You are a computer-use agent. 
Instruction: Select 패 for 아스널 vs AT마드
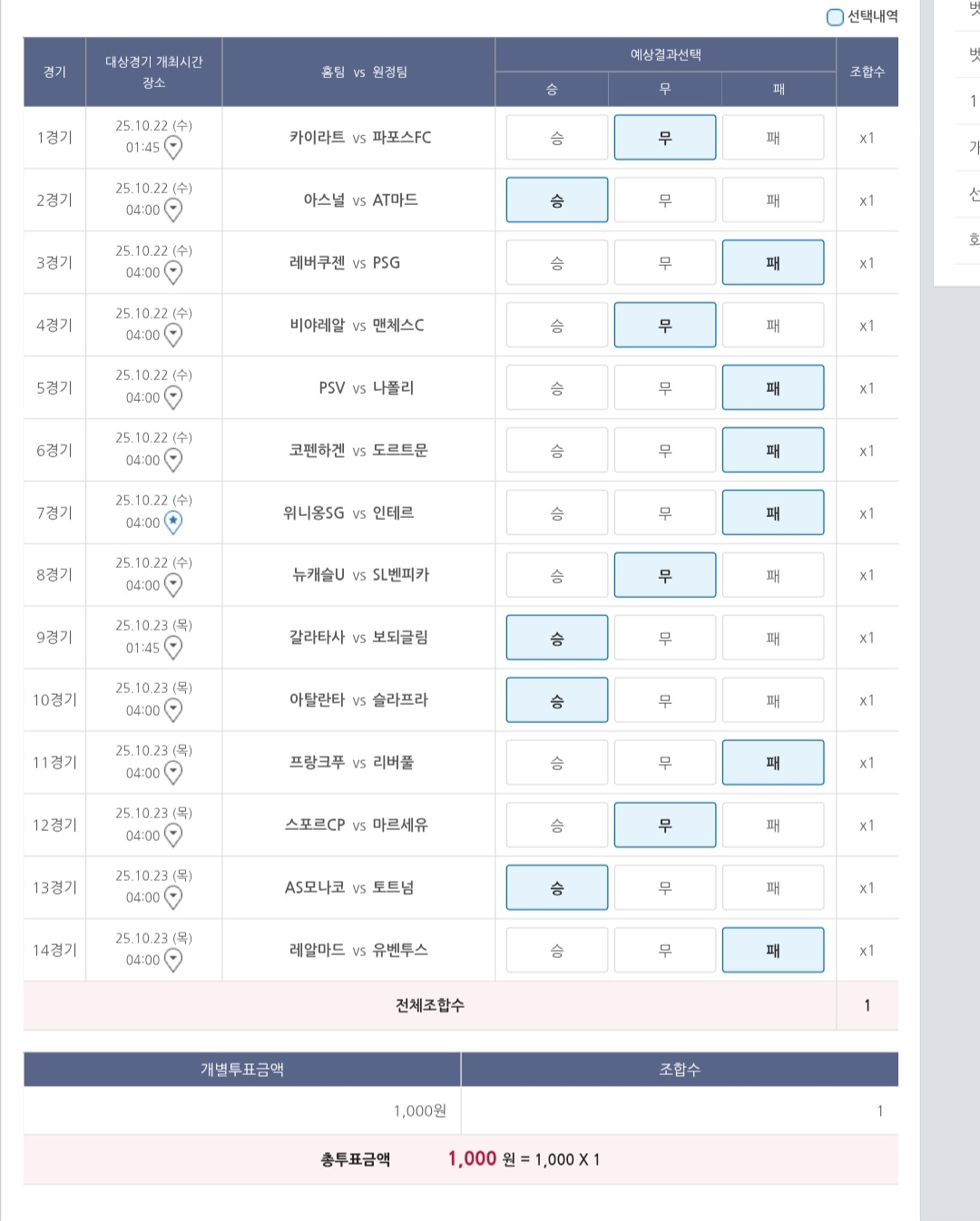click(772, 200)
